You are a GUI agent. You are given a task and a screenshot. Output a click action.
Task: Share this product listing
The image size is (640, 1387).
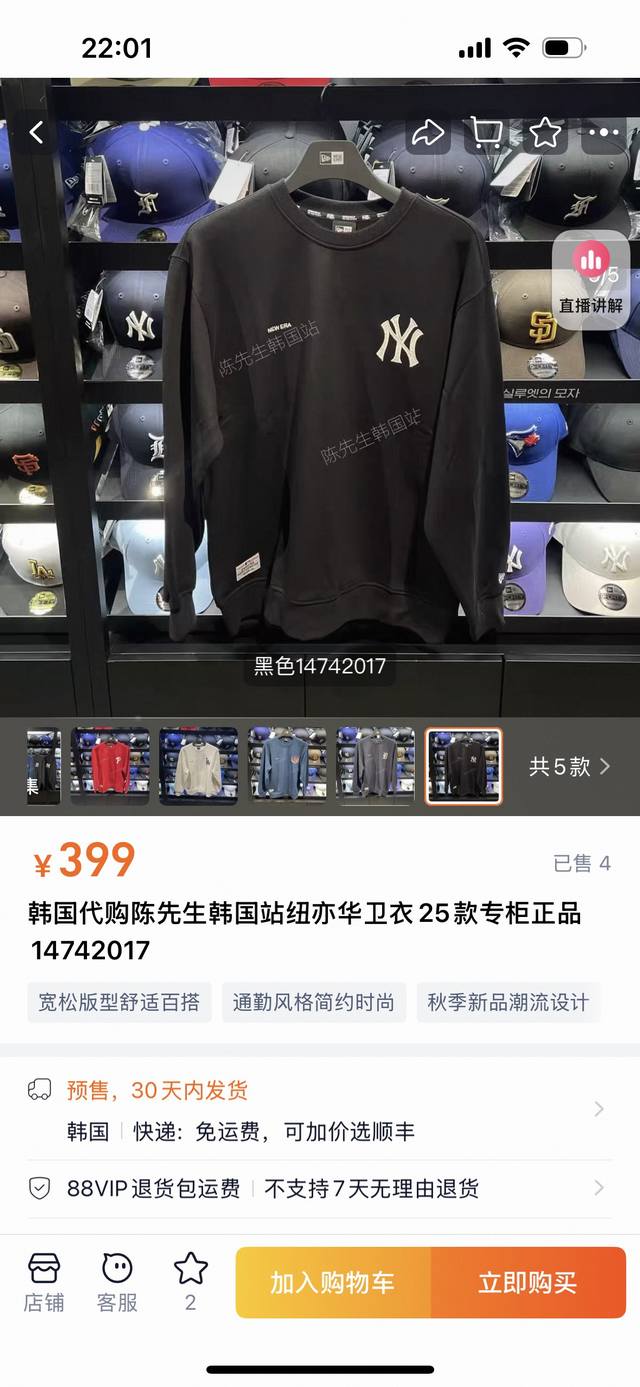click(428, 133)
